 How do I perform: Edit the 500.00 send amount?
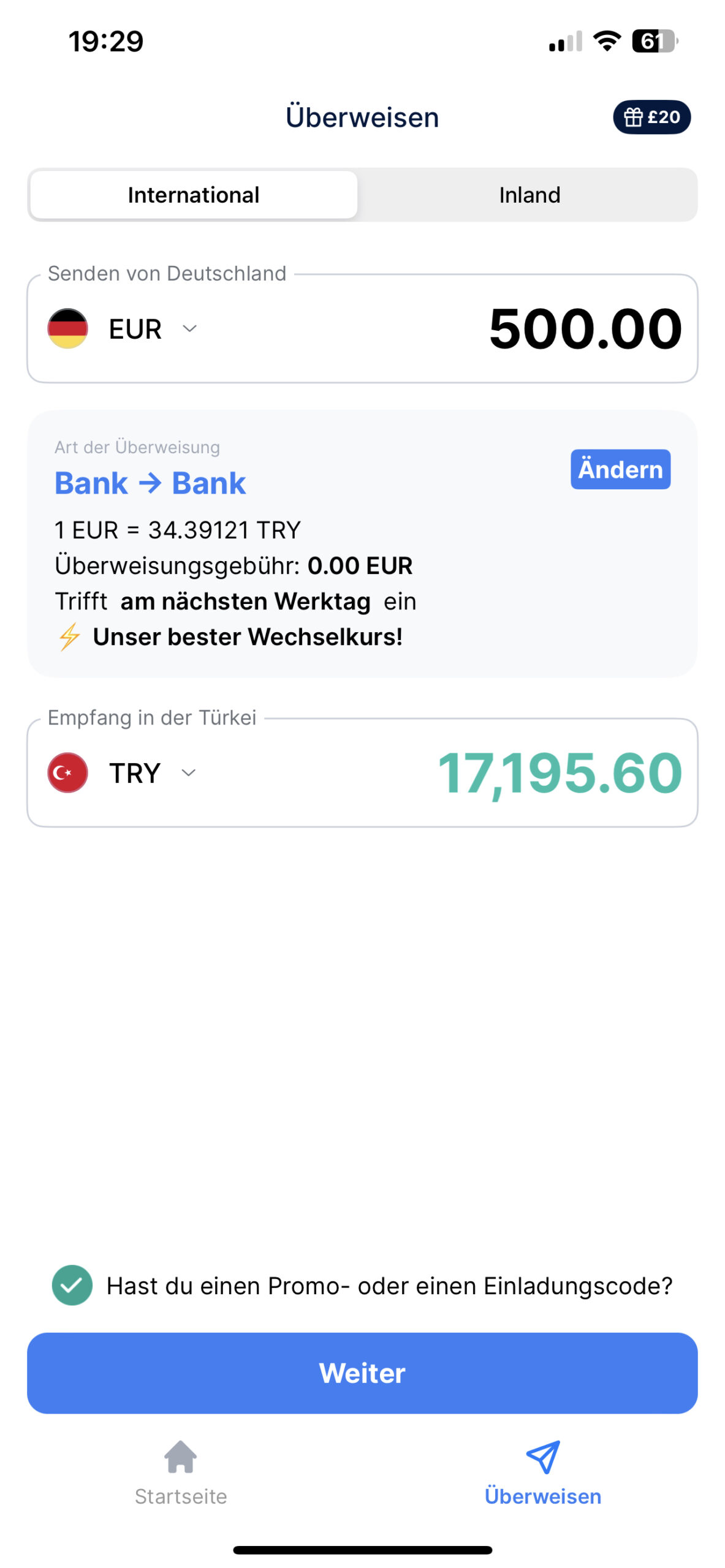(585, 329)
